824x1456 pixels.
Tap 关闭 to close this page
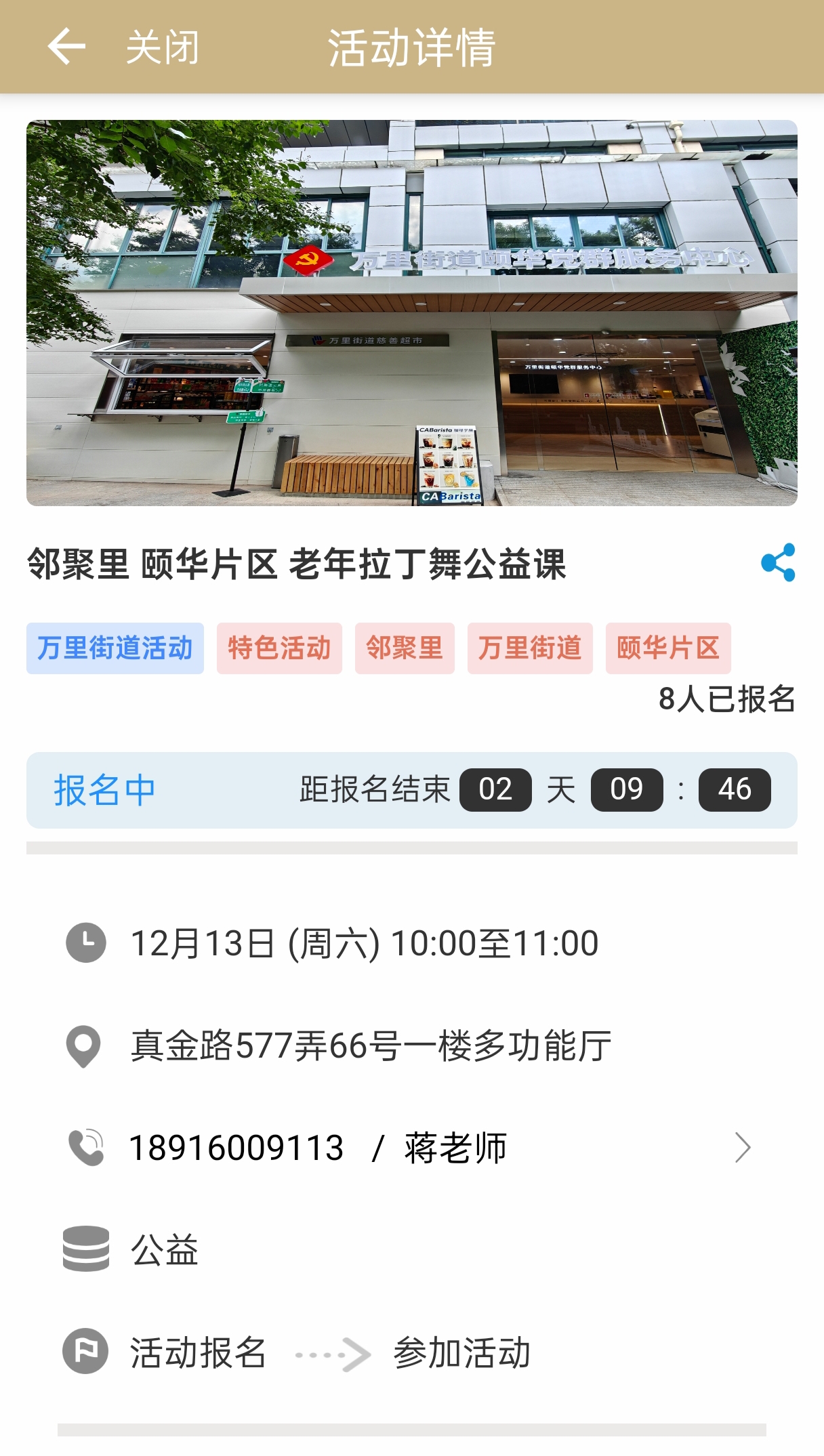[x=163, y=47]
